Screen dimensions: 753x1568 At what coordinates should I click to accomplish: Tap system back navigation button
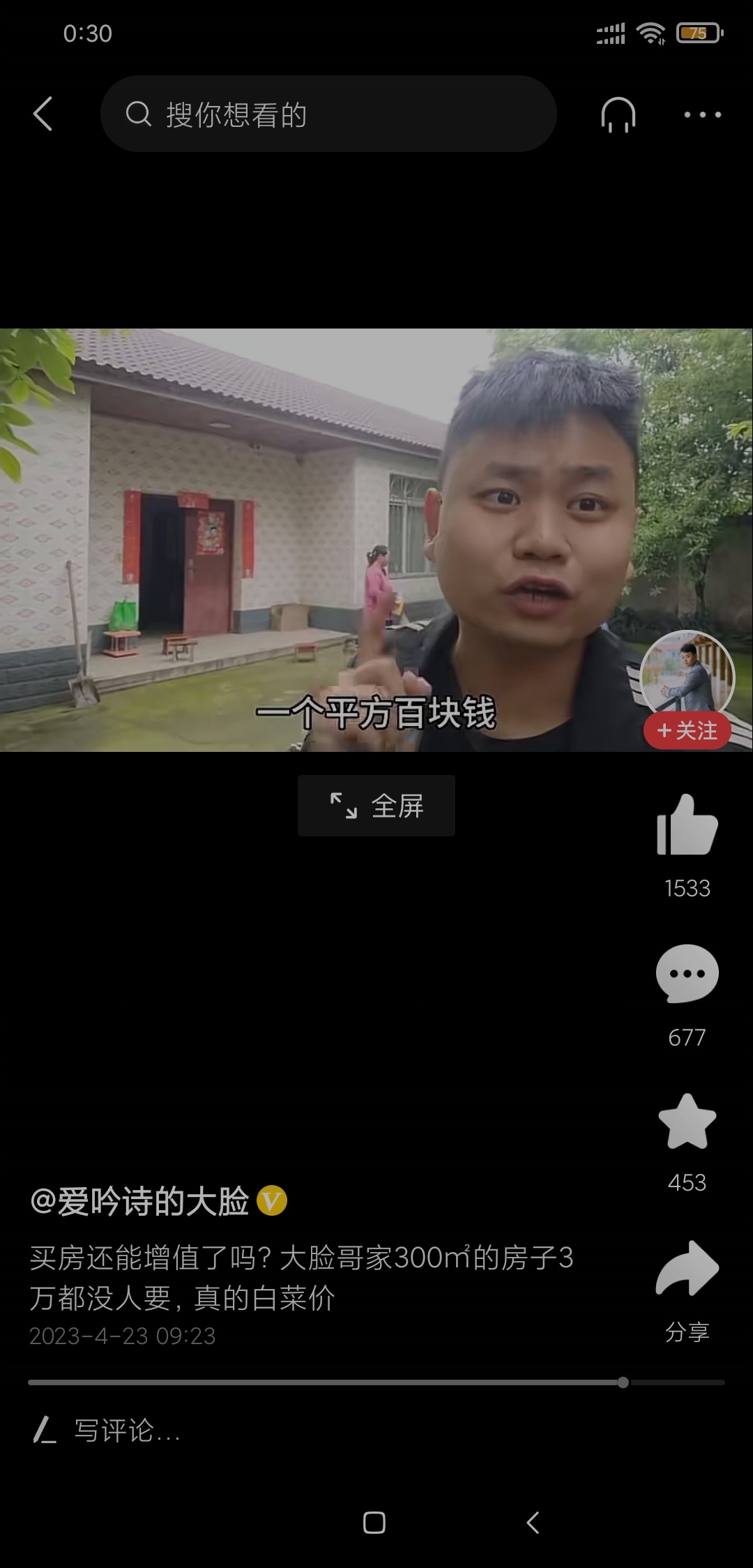[x=533, y=1523]
